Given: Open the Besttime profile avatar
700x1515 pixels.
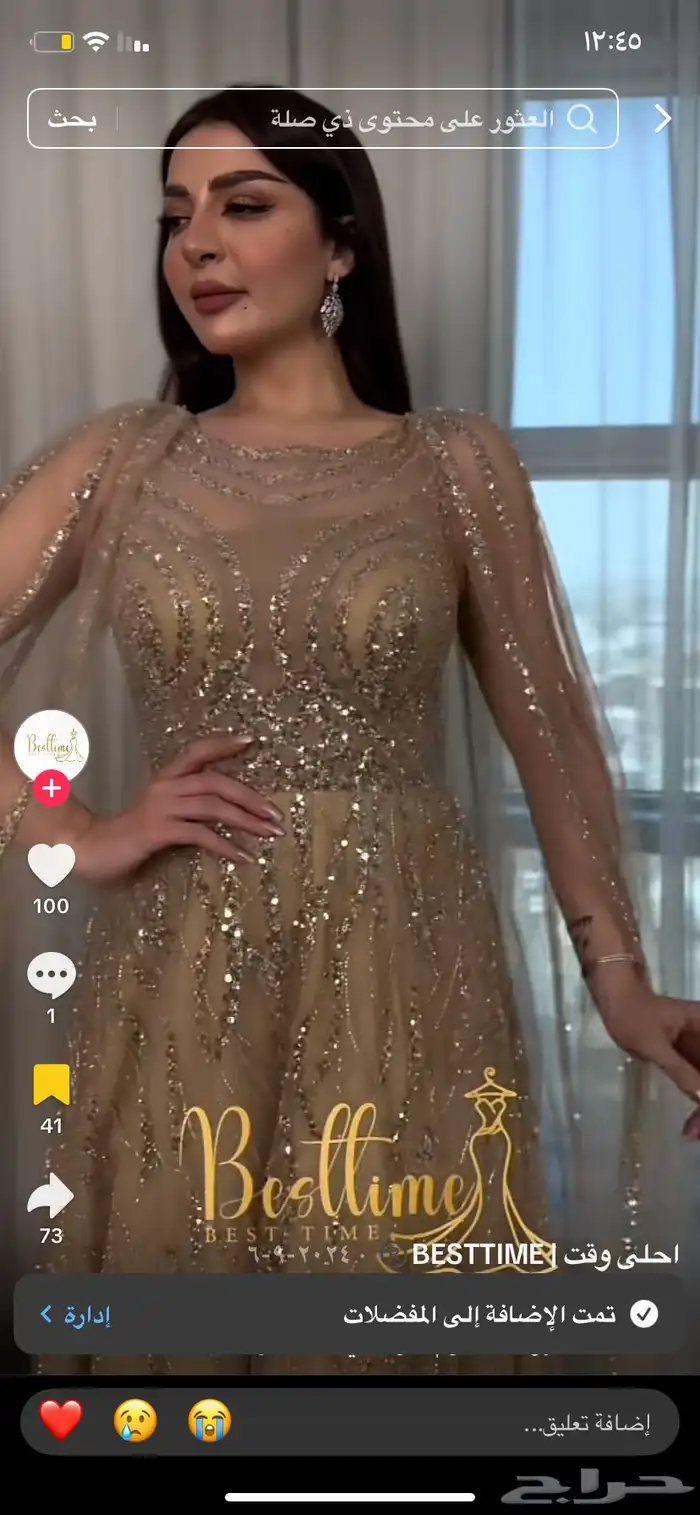Looking at the screenshot, I should tap(51, 746).
